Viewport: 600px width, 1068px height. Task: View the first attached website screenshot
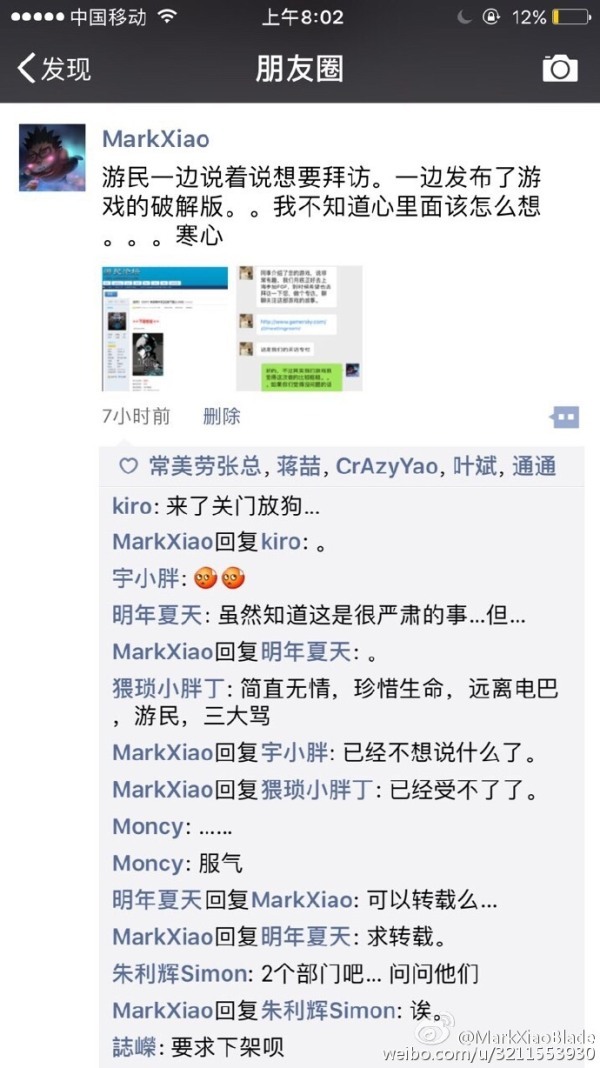tap(165, 328)
